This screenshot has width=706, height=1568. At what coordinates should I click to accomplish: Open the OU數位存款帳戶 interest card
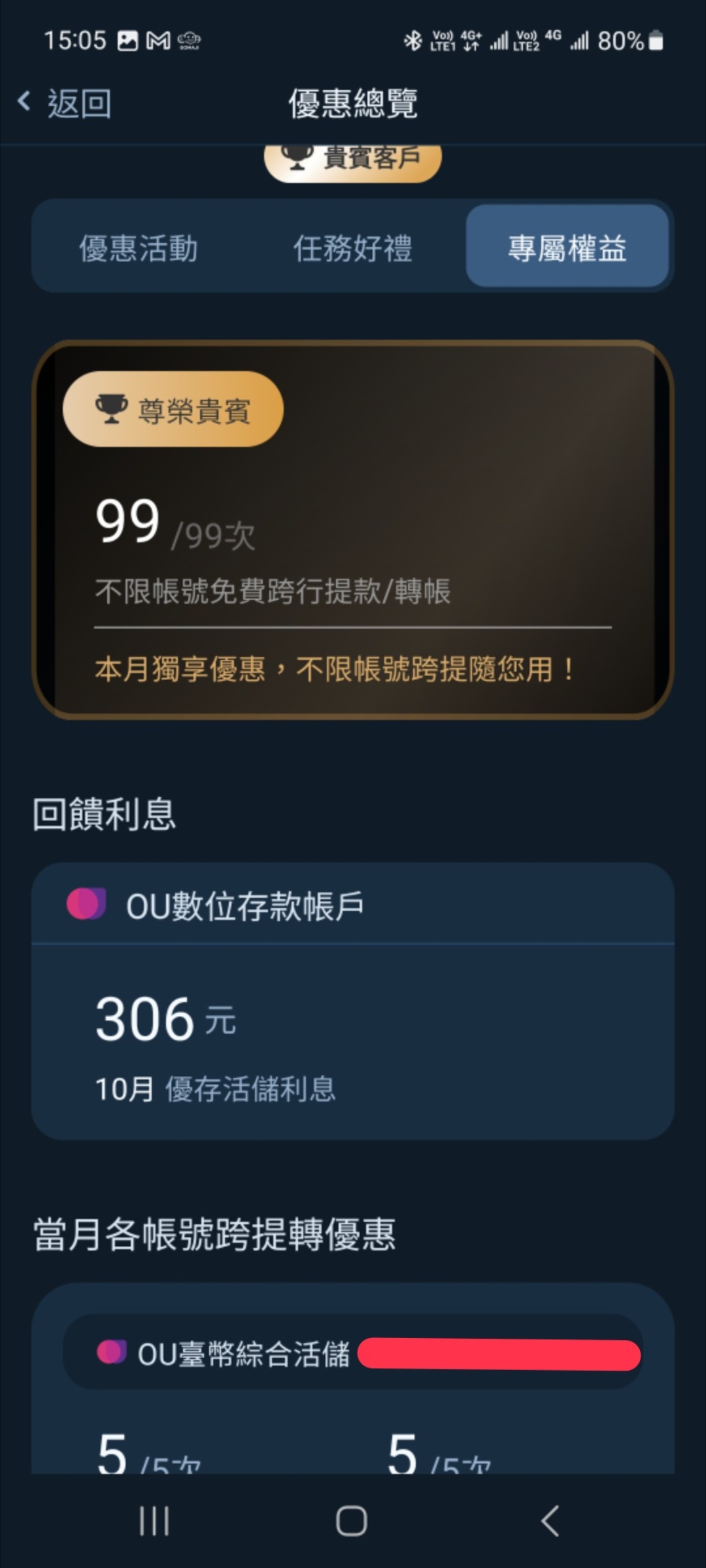[x=352, y=1001]
